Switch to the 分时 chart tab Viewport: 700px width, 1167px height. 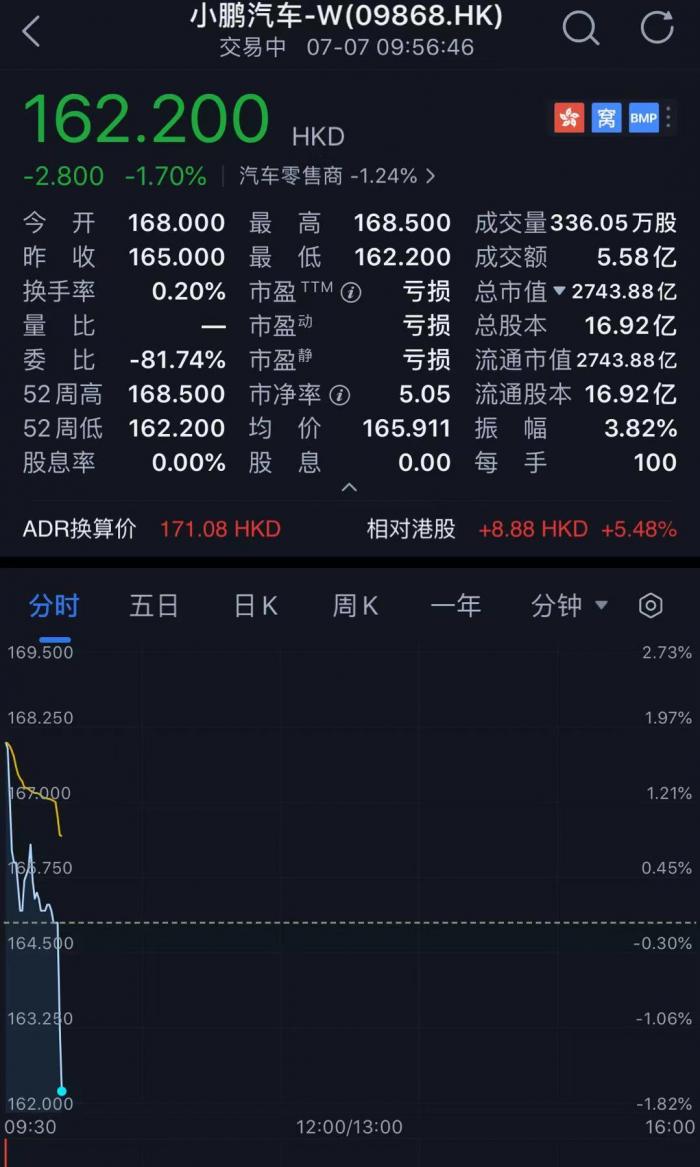point(54,606)
